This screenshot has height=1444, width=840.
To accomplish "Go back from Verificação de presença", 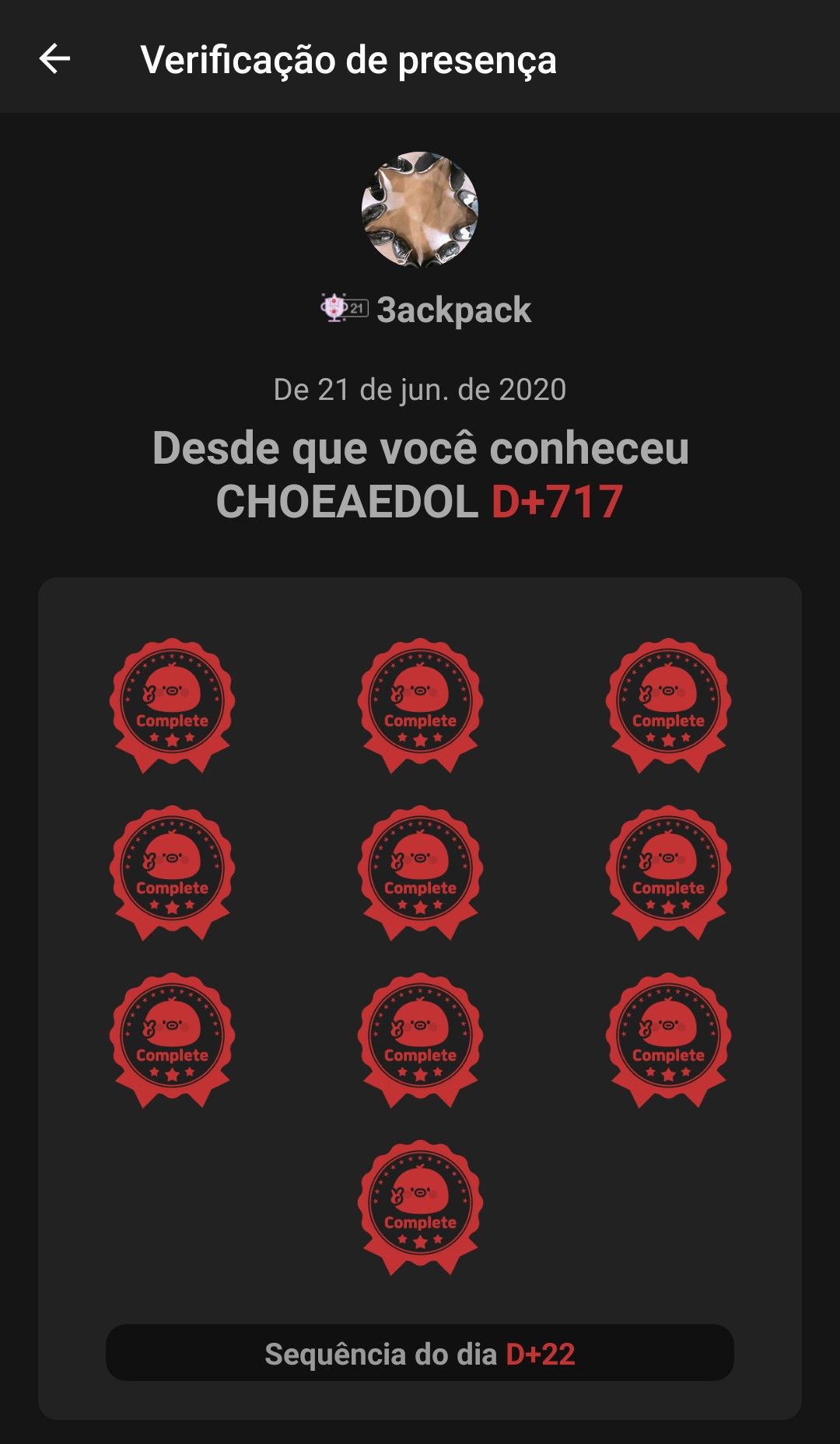I will (54, 59).
